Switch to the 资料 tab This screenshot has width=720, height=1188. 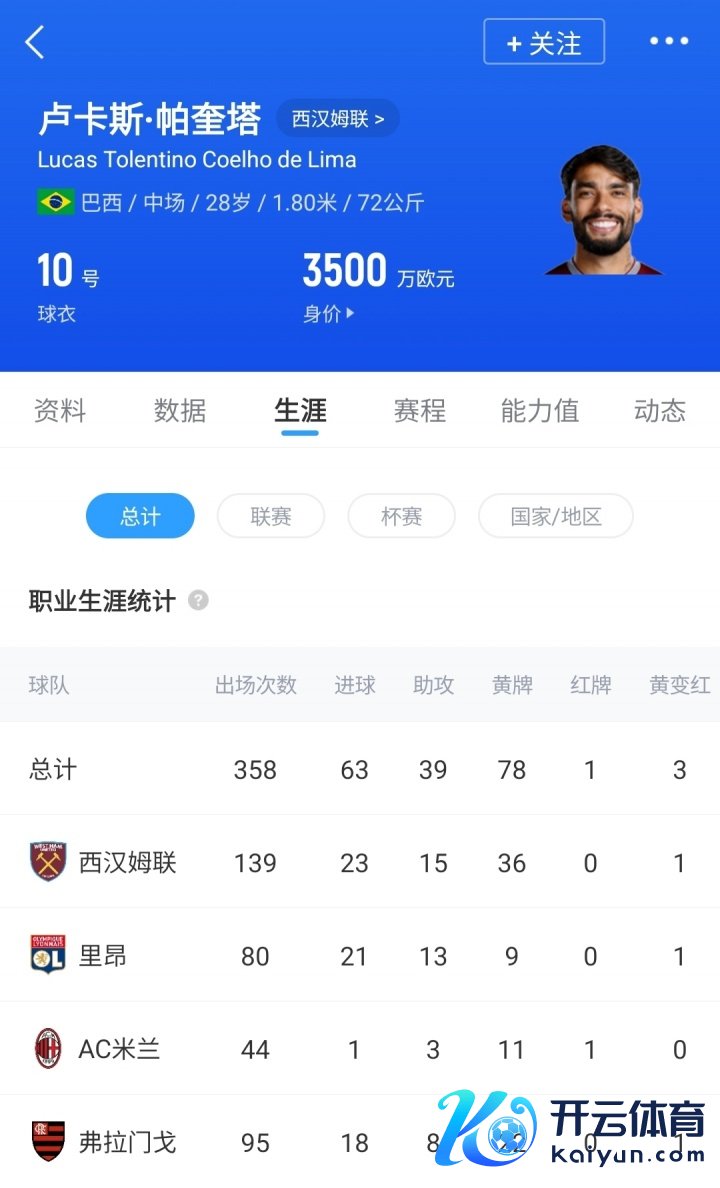tap(60, 411)
